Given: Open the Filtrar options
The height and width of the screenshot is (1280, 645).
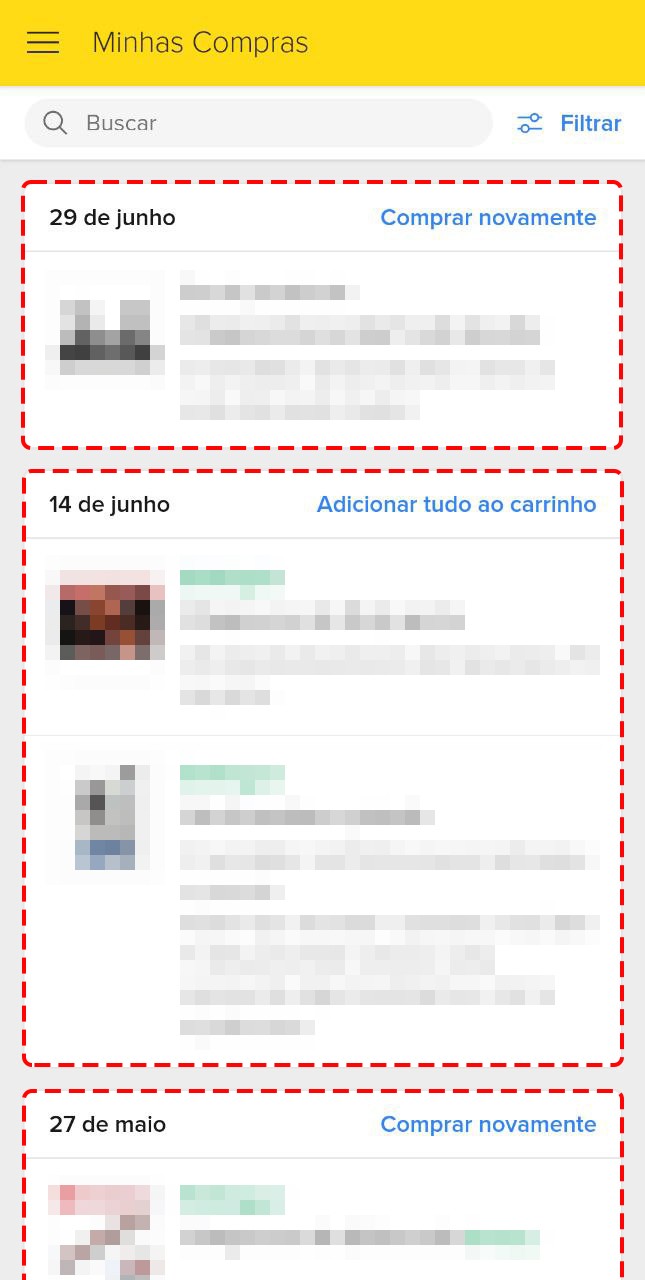Looking at the screenshot, I should (x=569, y=123).
